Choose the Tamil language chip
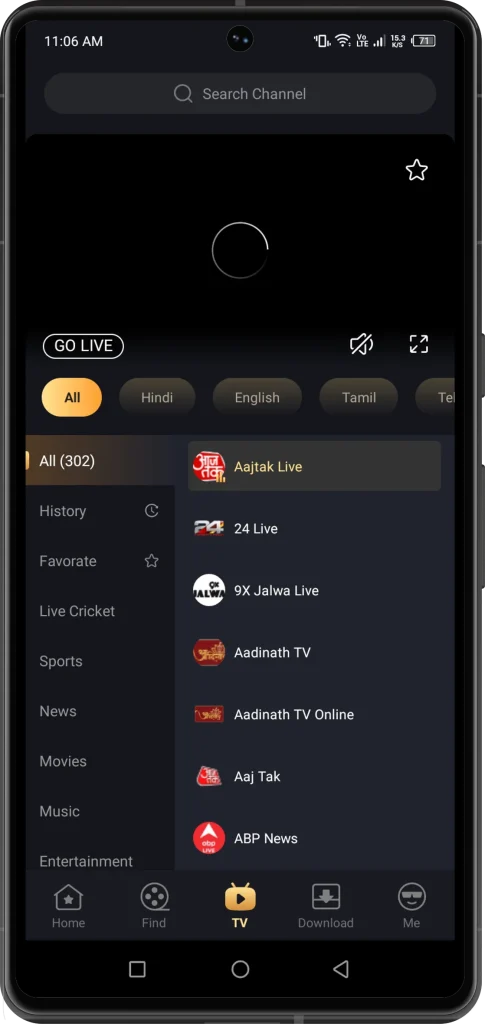485x1024 pixels. (358, 397)
